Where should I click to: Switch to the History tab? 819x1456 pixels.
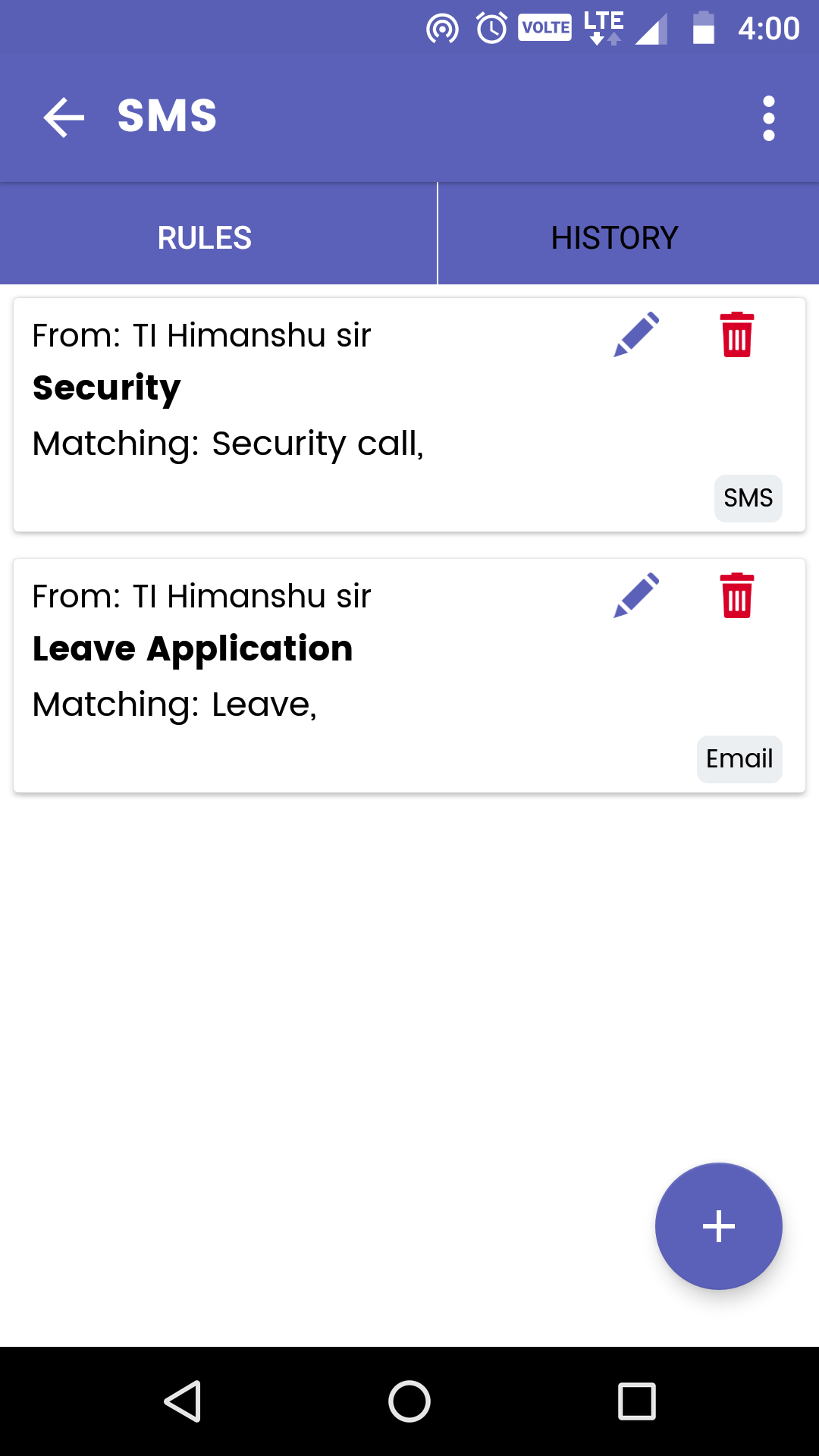(x=614, y=237)
